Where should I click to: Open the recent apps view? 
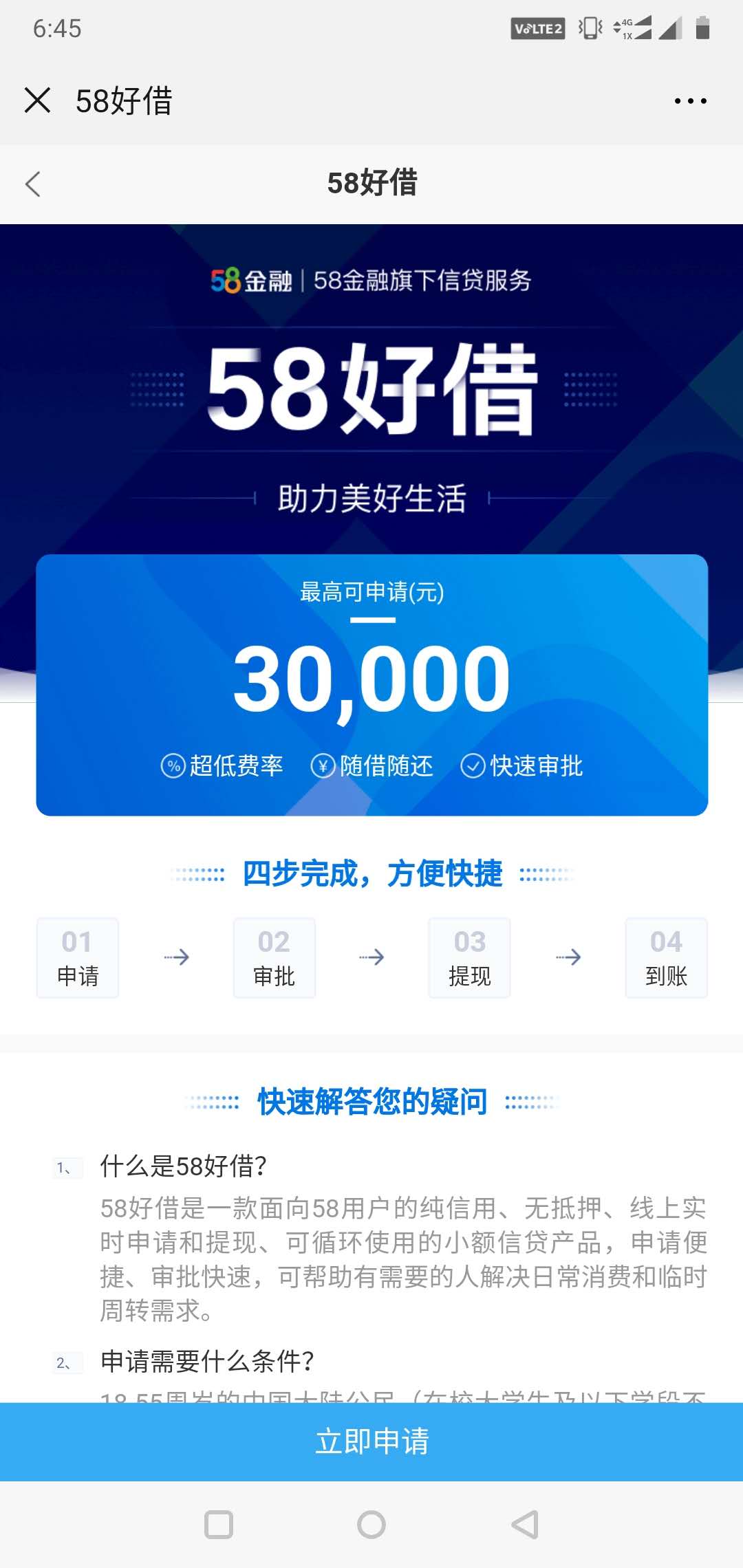tap(219, 1525)
